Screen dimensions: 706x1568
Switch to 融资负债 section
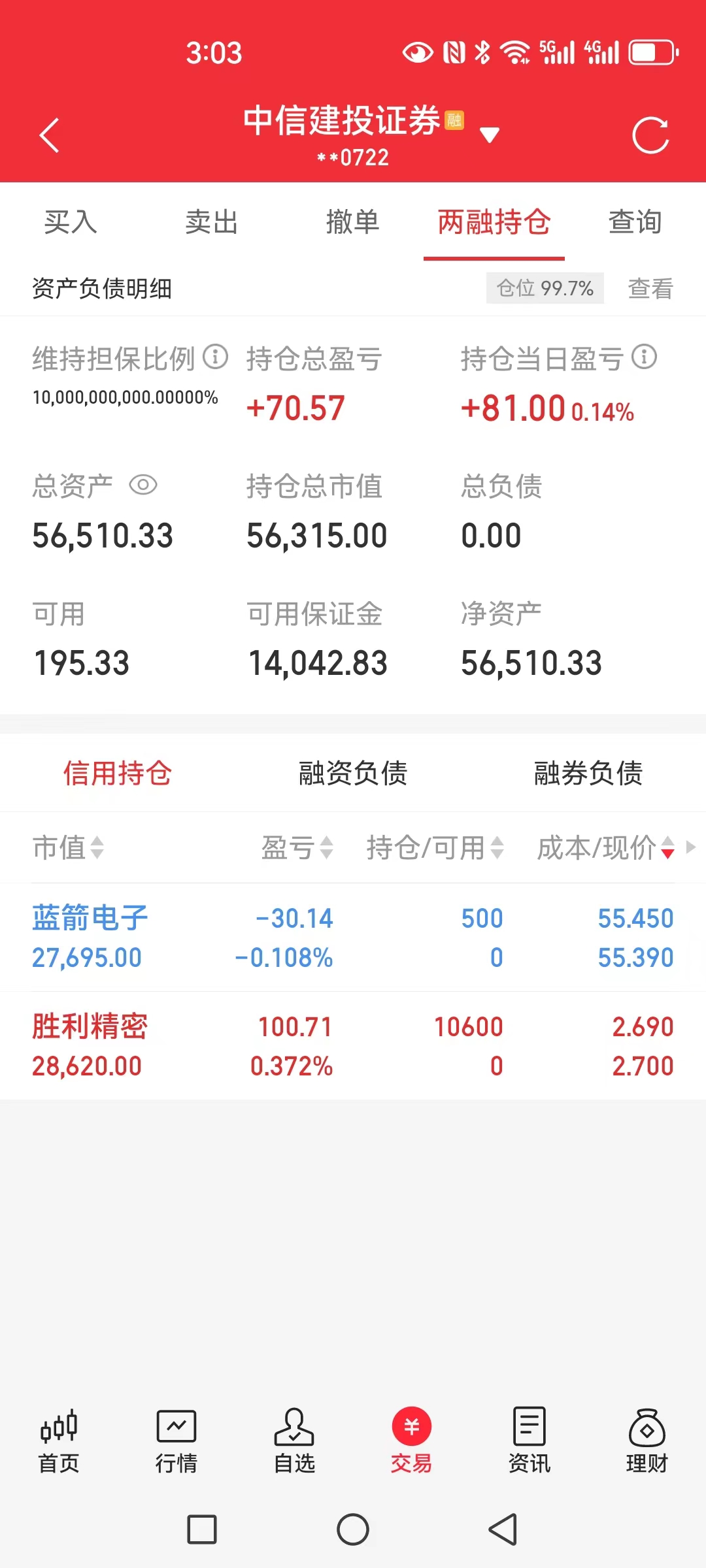[x=353, y=774]
